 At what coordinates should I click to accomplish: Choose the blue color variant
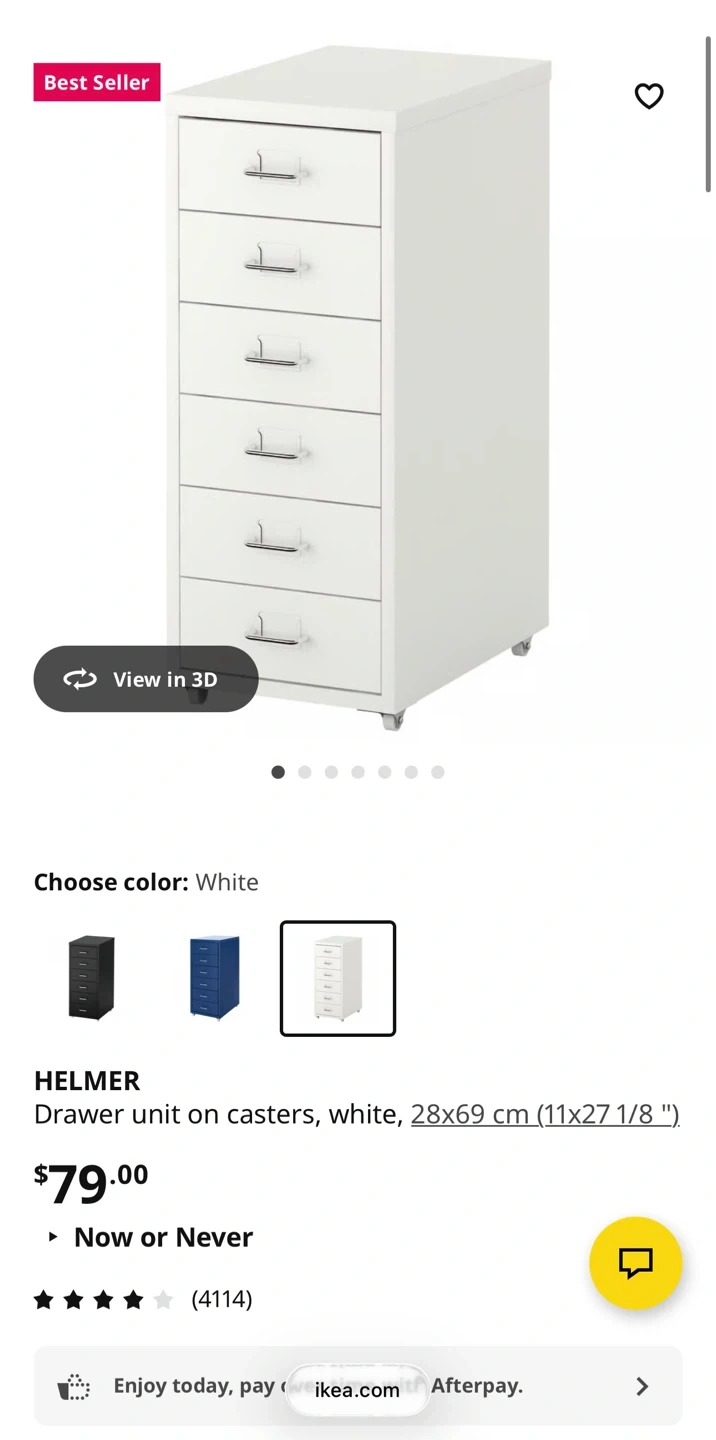tap(215, 977)
